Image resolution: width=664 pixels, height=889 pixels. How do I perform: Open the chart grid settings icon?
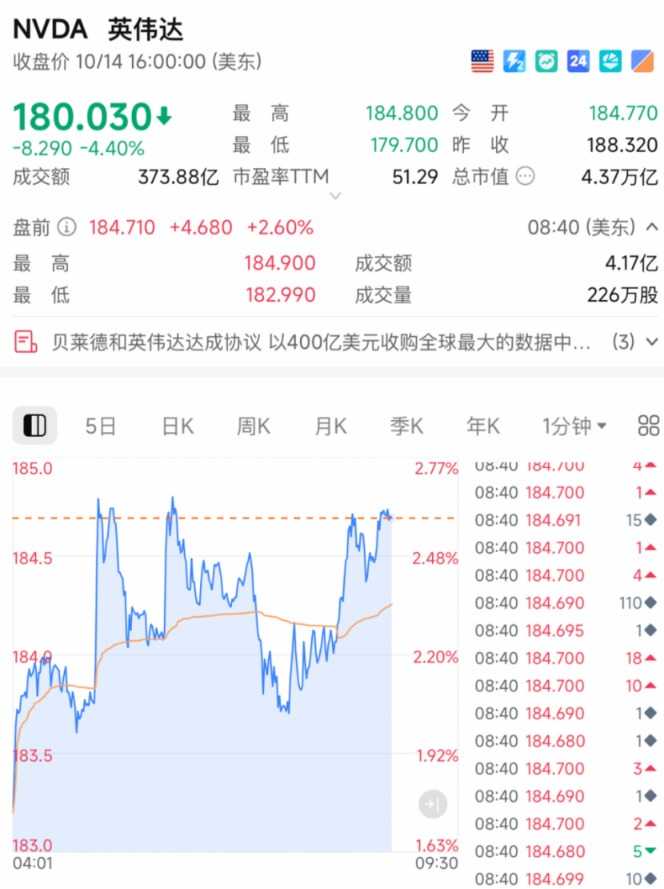[648, 426]
